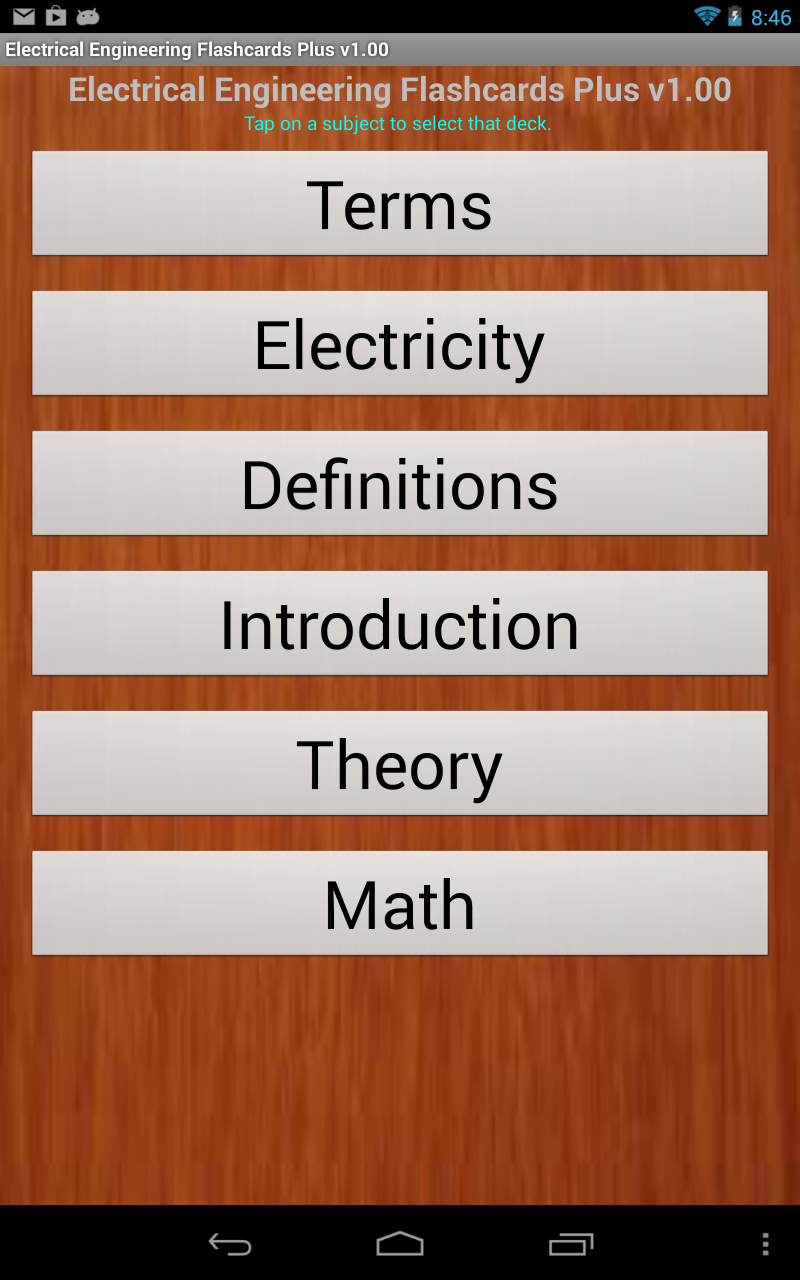Select the Theory deck

(400, 763)
